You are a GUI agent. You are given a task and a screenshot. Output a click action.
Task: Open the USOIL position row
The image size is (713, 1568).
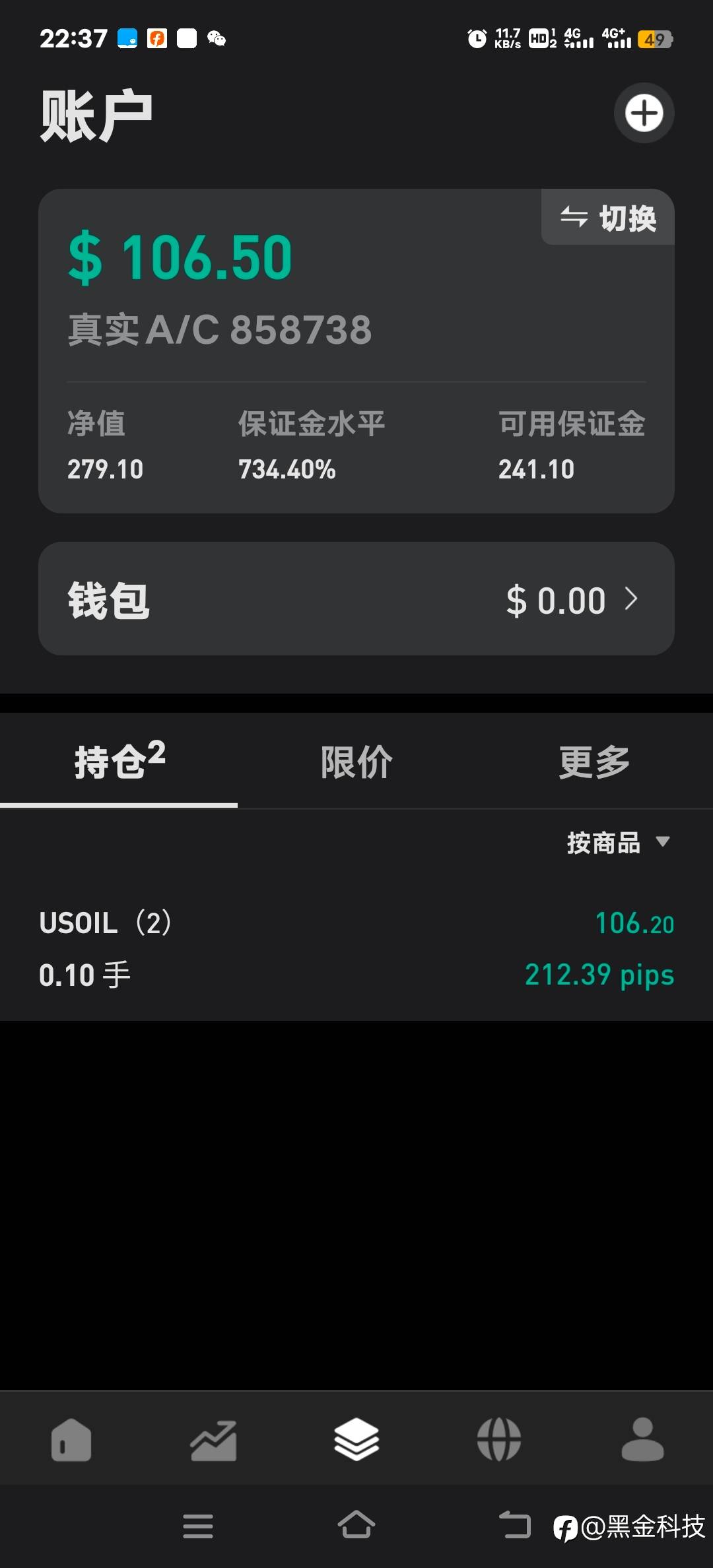pos(356,948)
